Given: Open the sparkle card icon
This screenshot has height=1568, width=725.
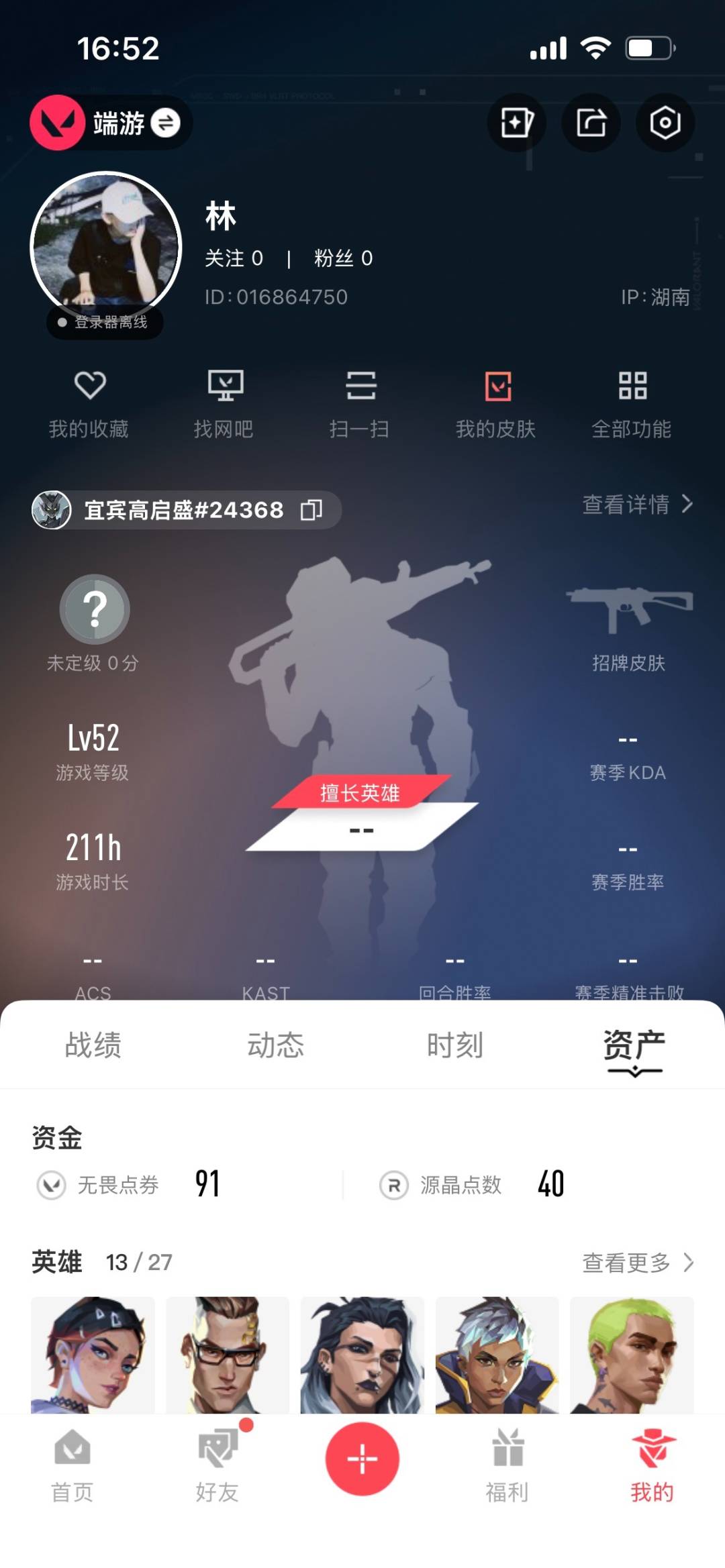Looking at the screenshot, I should pyautogui.click(x=516, y=123).
